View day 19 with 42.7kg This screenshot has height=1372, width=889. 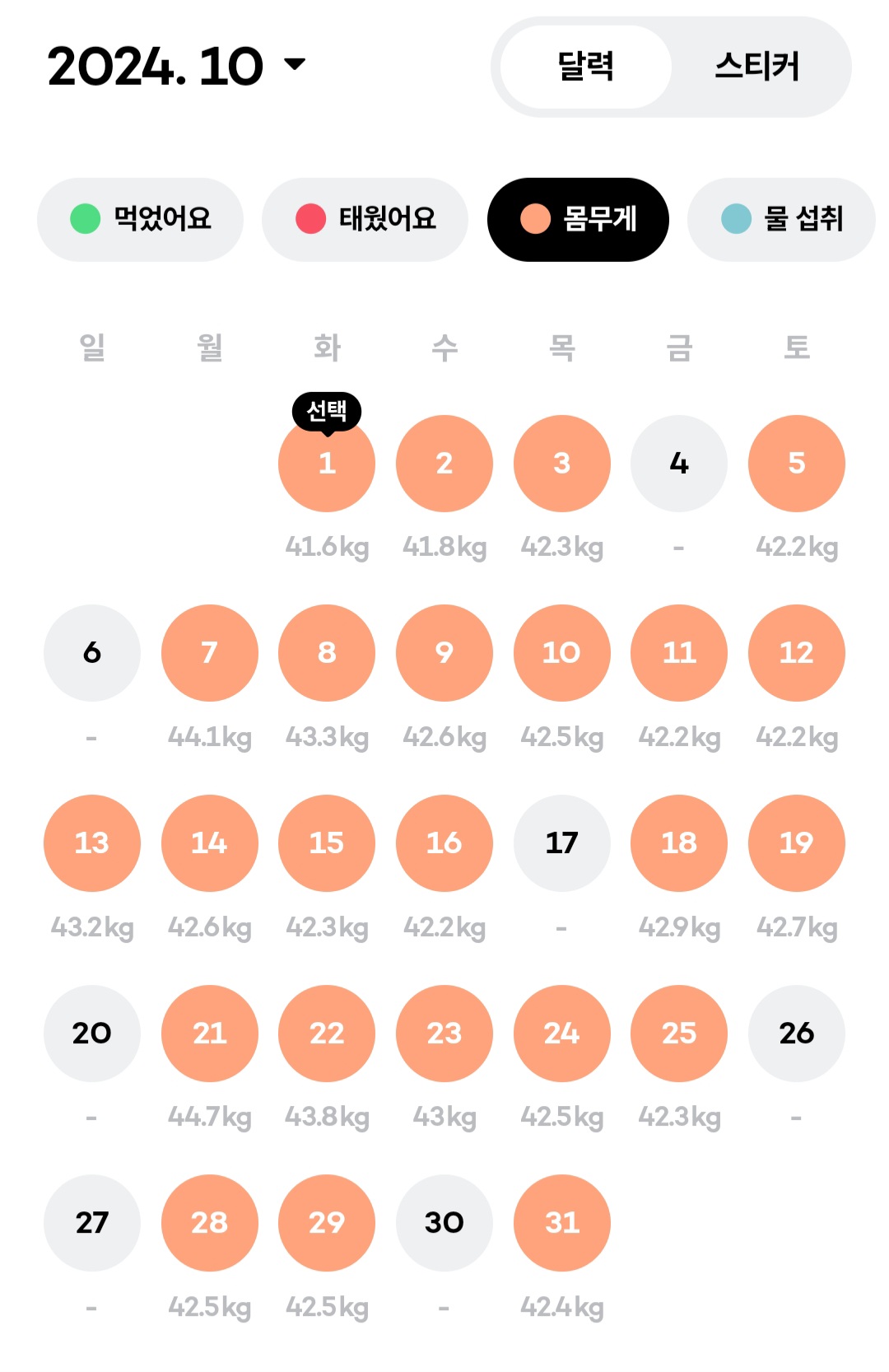pyautogui.click(x=797, y=843)
